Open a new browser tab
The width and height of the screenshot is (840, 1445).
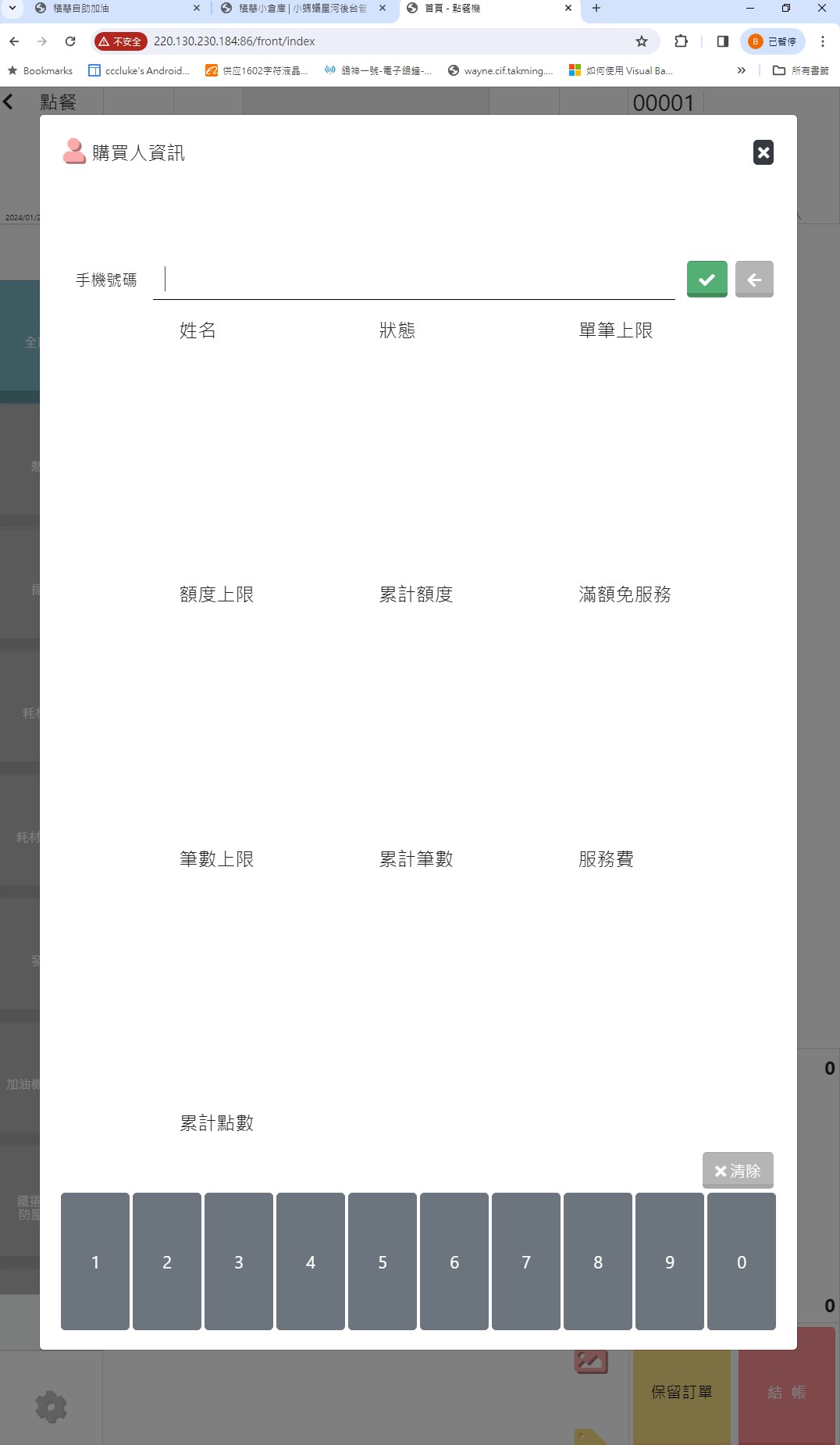[x=596, y=8]
